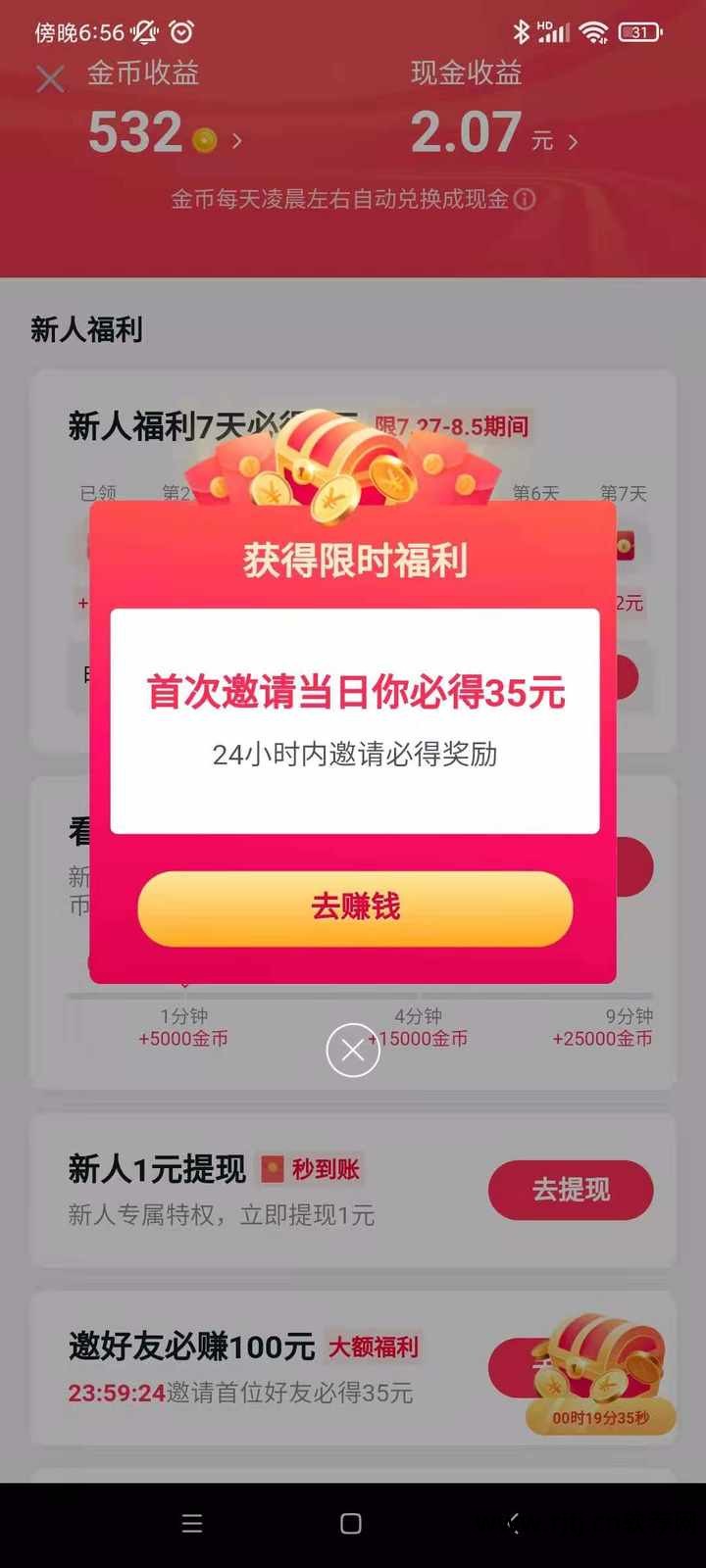This screenshot has width=706, height=1568.
Task: Tap the 去提现 withdrawal button
Action: pos(570,1190)
